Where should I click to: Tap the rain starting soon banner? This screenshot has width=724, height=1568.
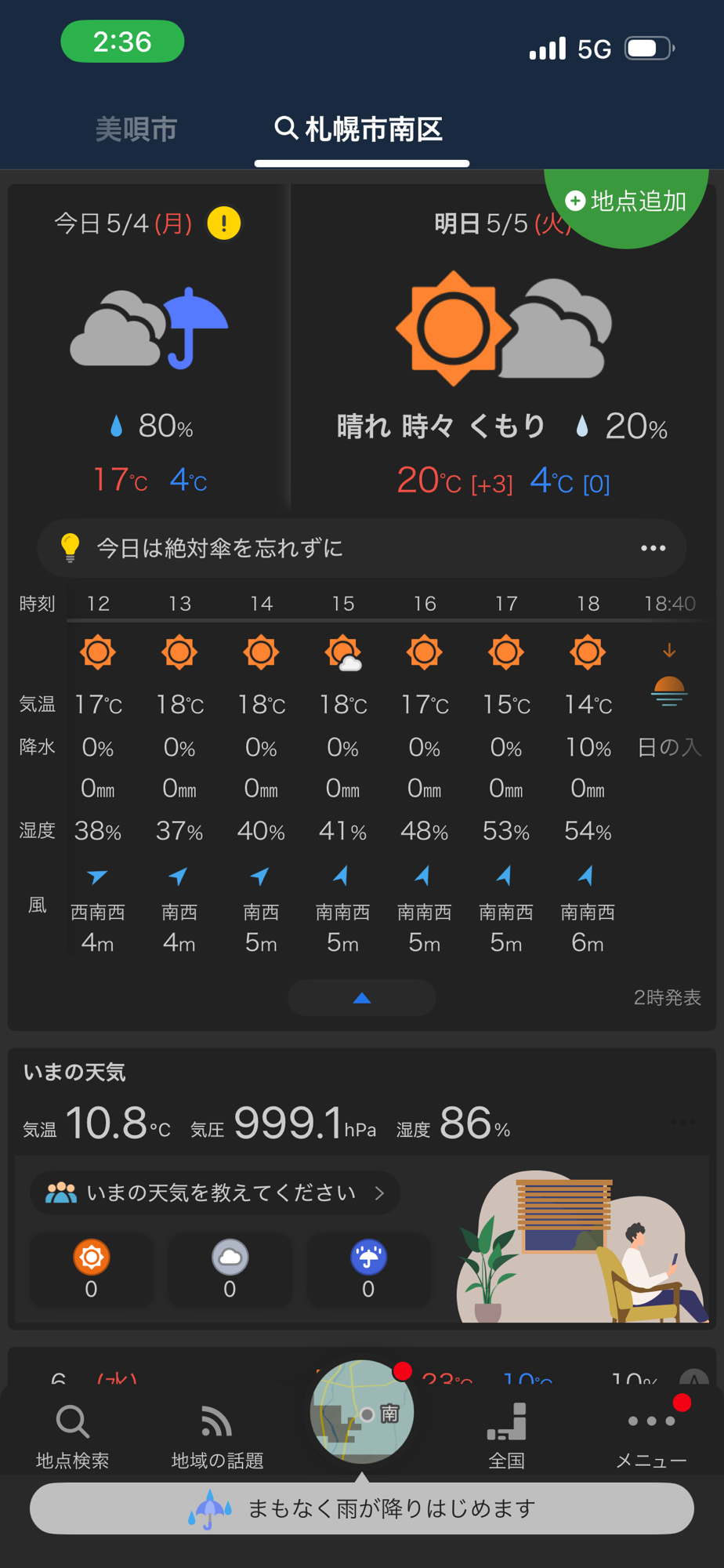point(362,1508)
